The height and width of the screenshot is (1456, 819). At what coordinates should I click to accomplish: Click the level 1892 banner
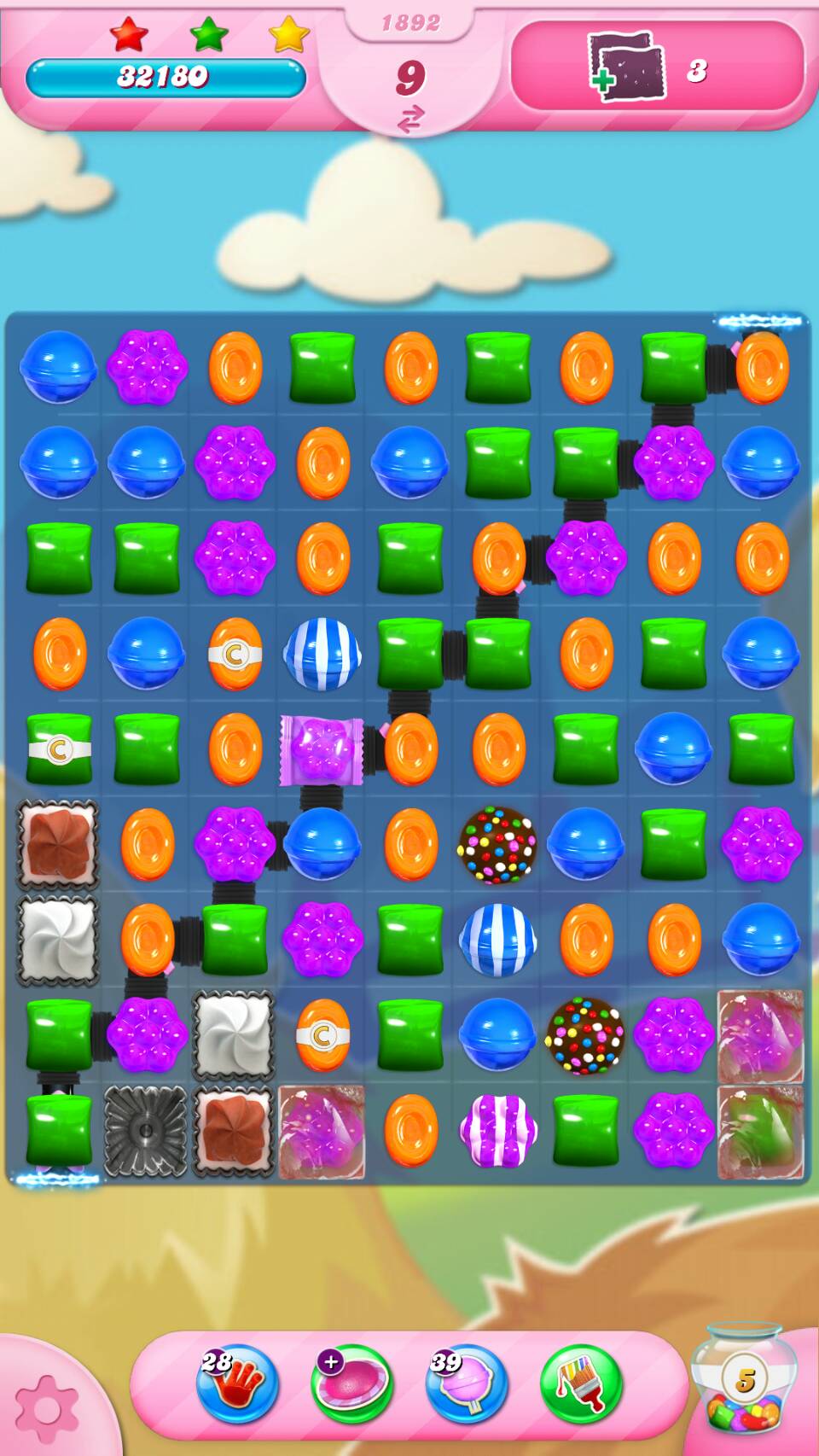412,24
